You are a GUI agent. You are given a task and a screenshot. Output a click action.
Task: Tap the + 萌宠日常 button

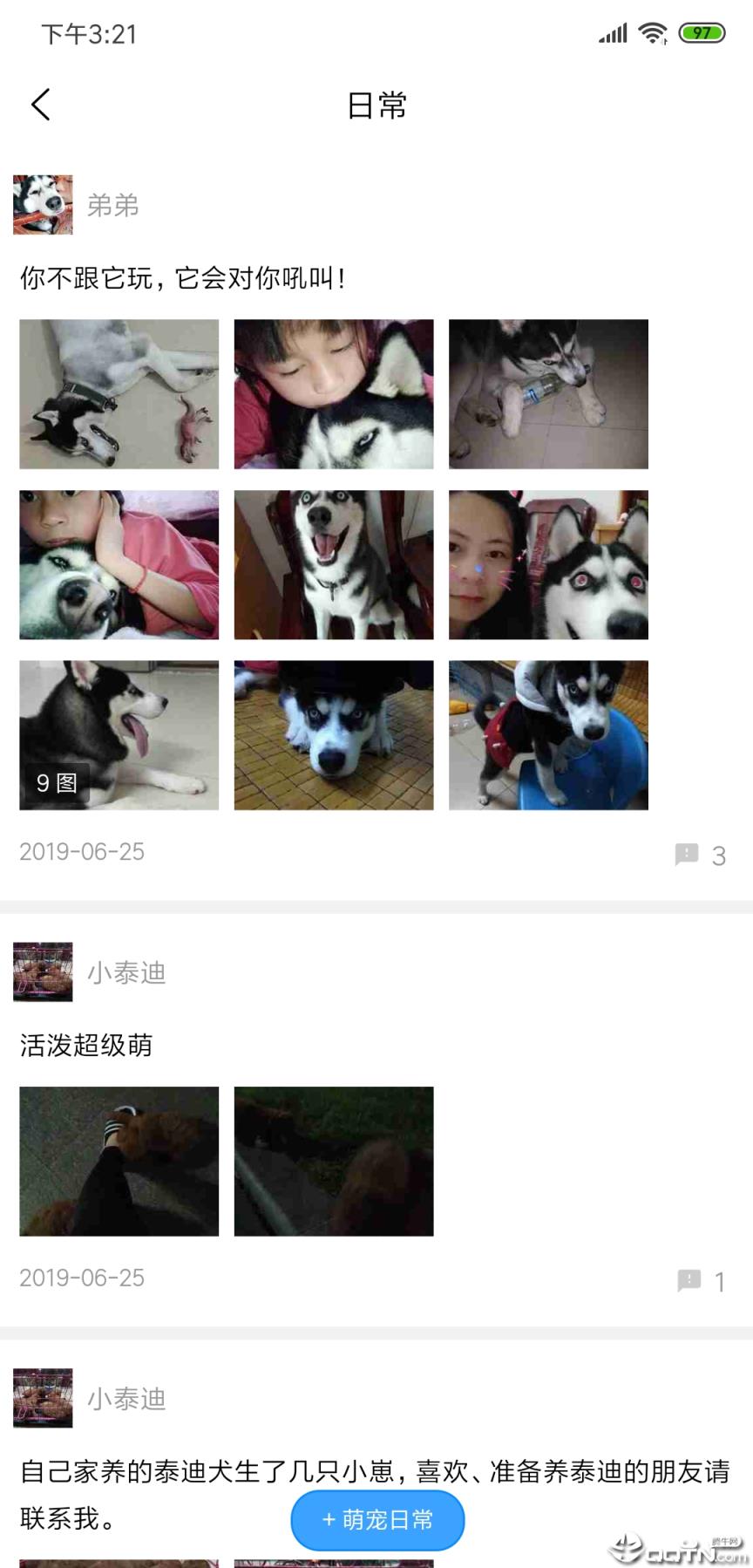point(377,1520)
